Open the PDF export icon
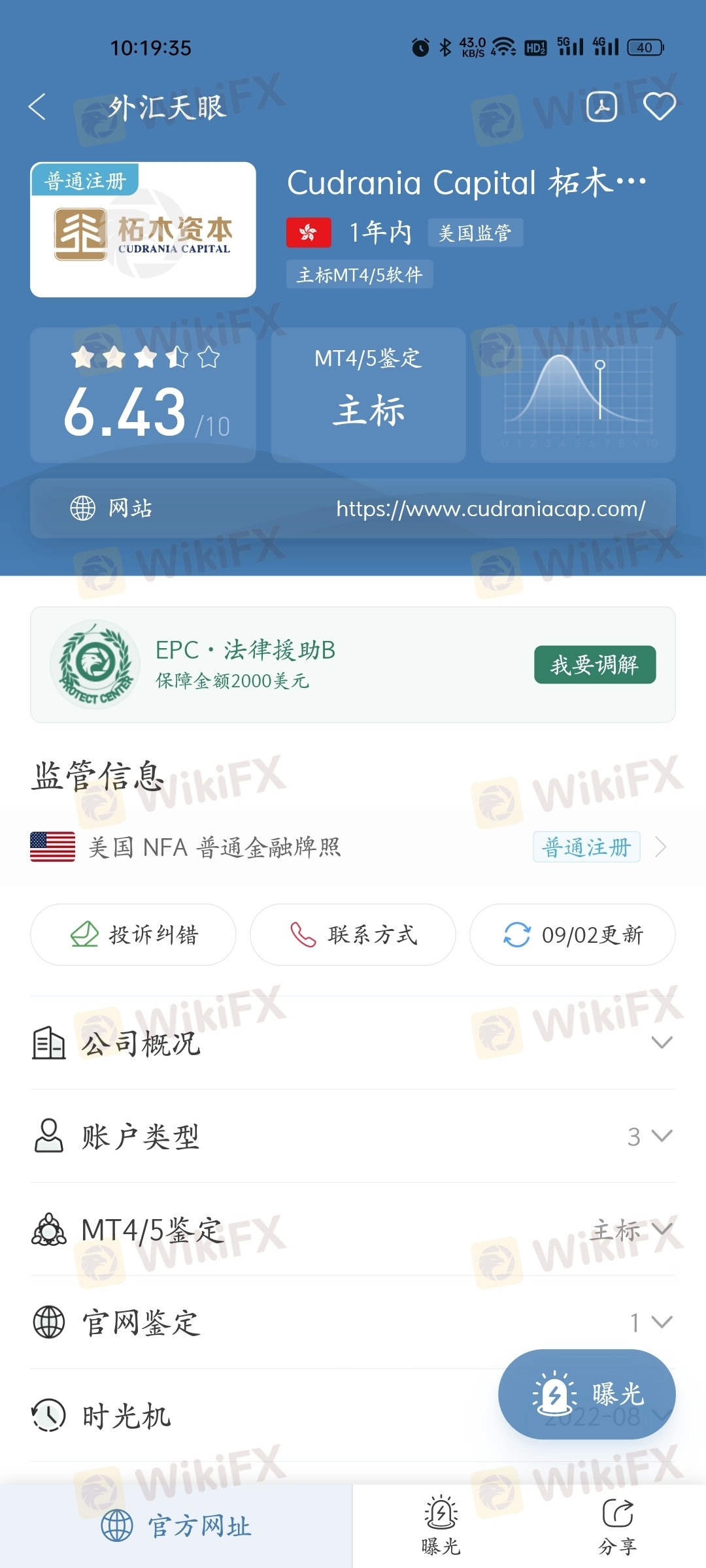This screenshot has width=706, height=1568. tap(601, 106)
